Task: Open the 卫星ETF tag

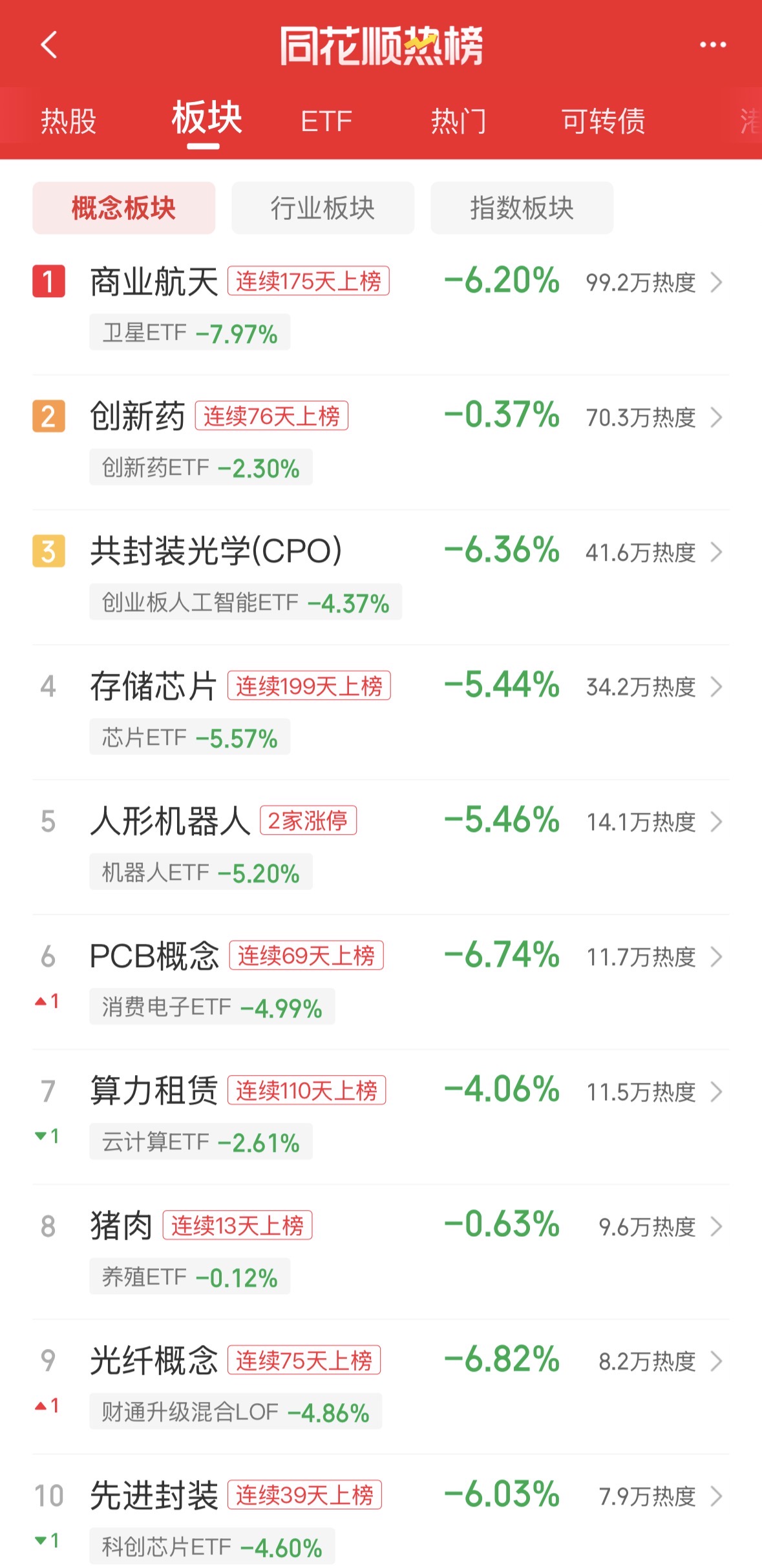Action: (189, 333)
